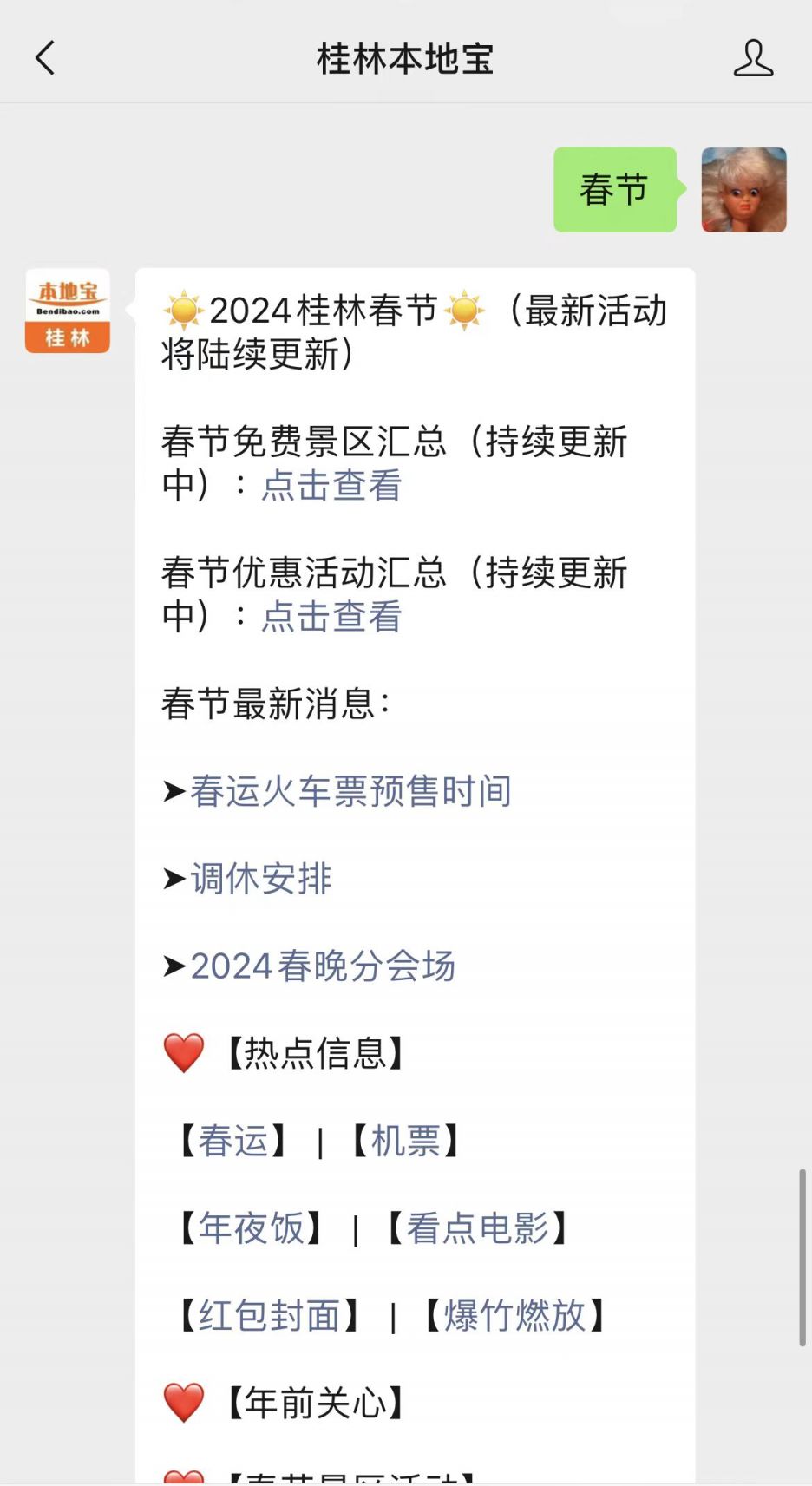Viewport: 812px width, 1486px height.
Task: Tap the 机票 keyword link
Action: (x=406, y=1141)
